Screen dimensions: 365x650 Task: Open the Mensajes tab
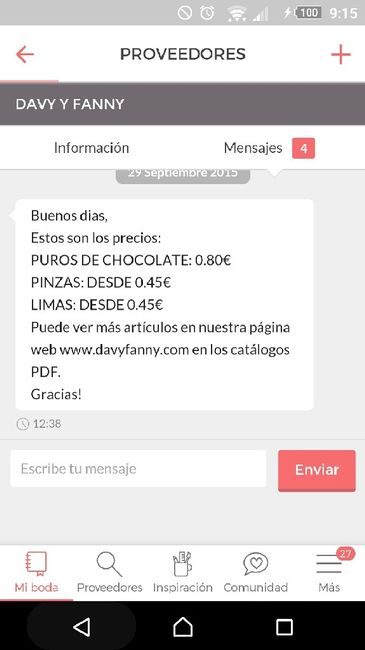pyautogui.click(x=269, y=148)
